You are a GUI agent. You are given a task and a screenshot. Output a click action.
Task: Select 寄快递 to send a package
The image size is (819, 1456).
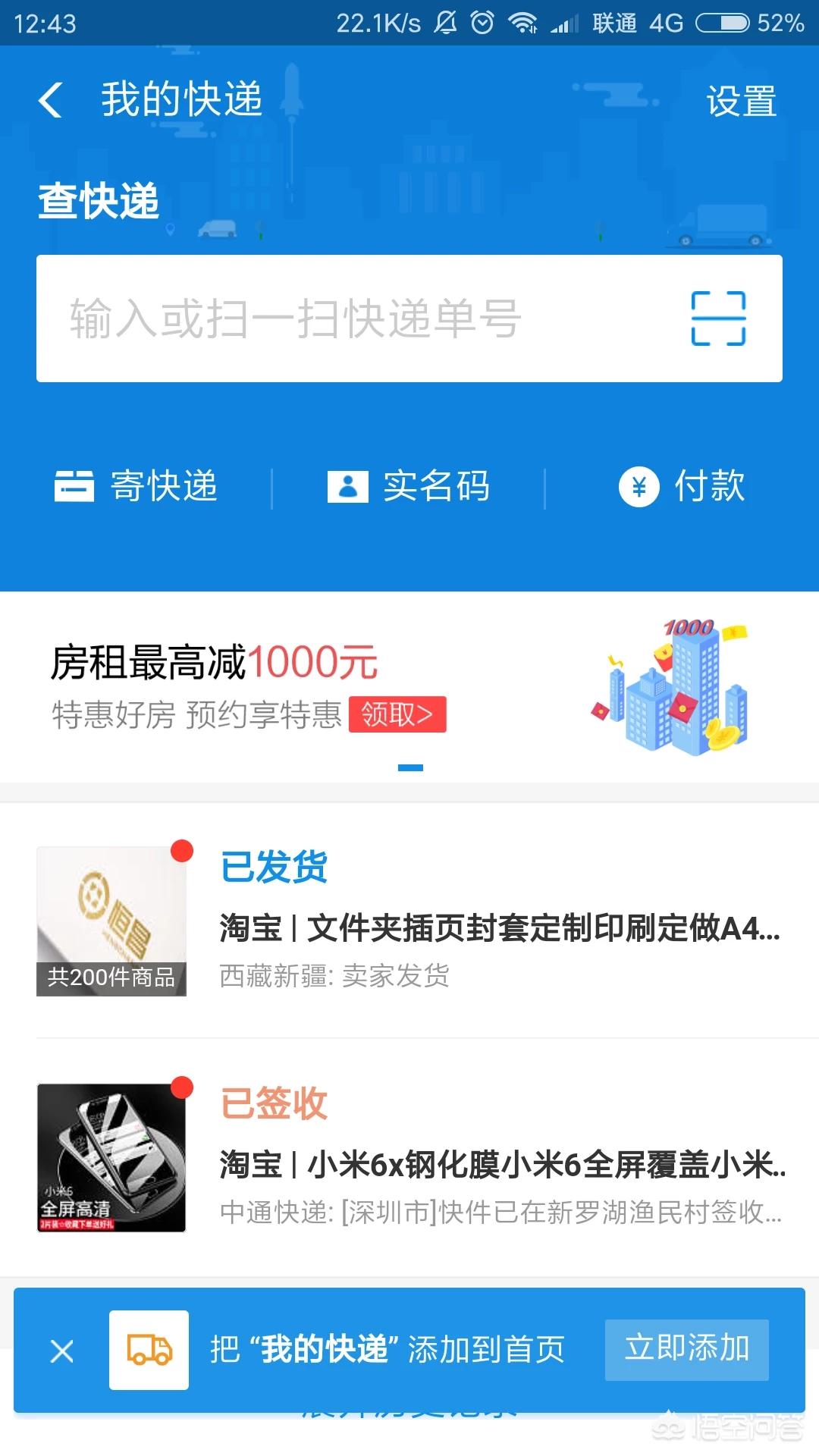click(136, 486)
